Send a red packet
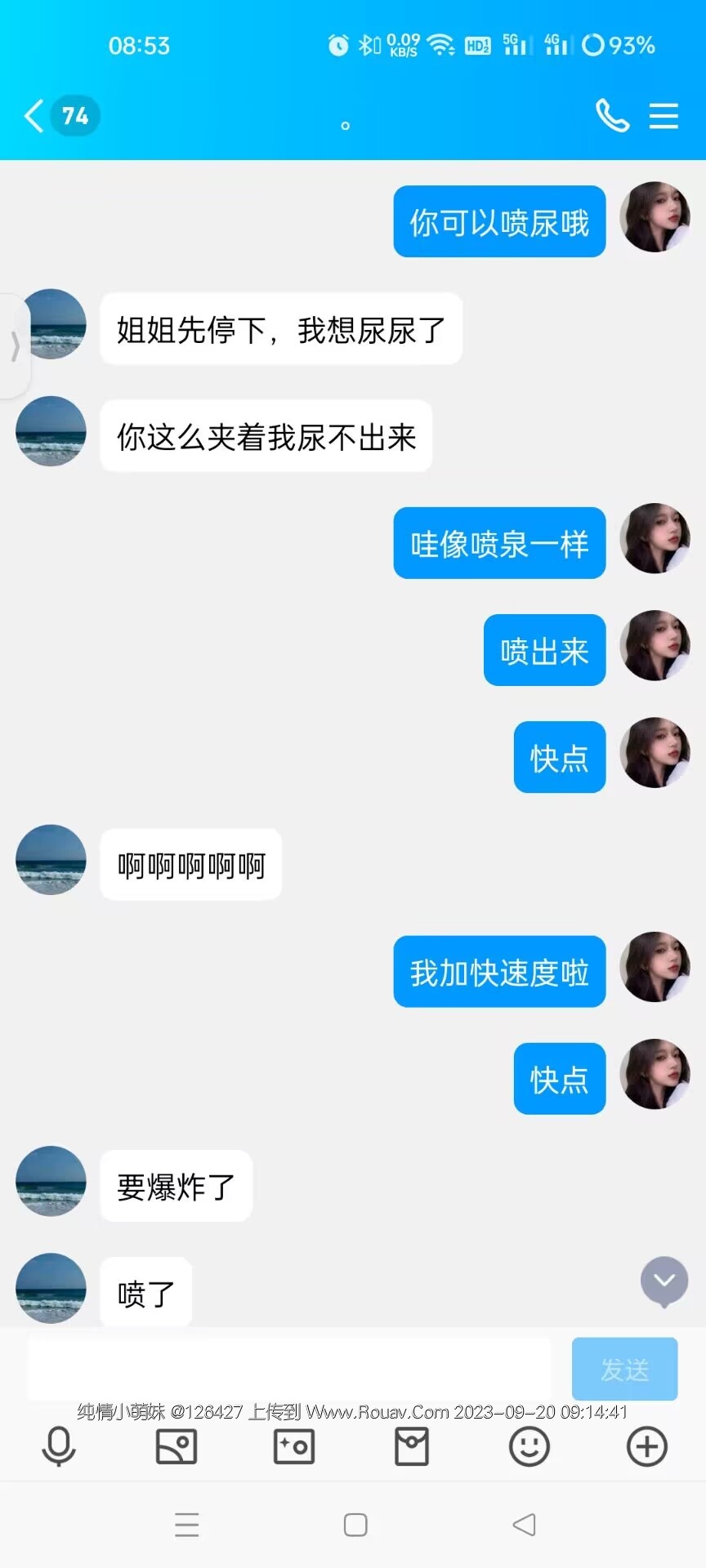The image size is (706, 1568). 412,1447
